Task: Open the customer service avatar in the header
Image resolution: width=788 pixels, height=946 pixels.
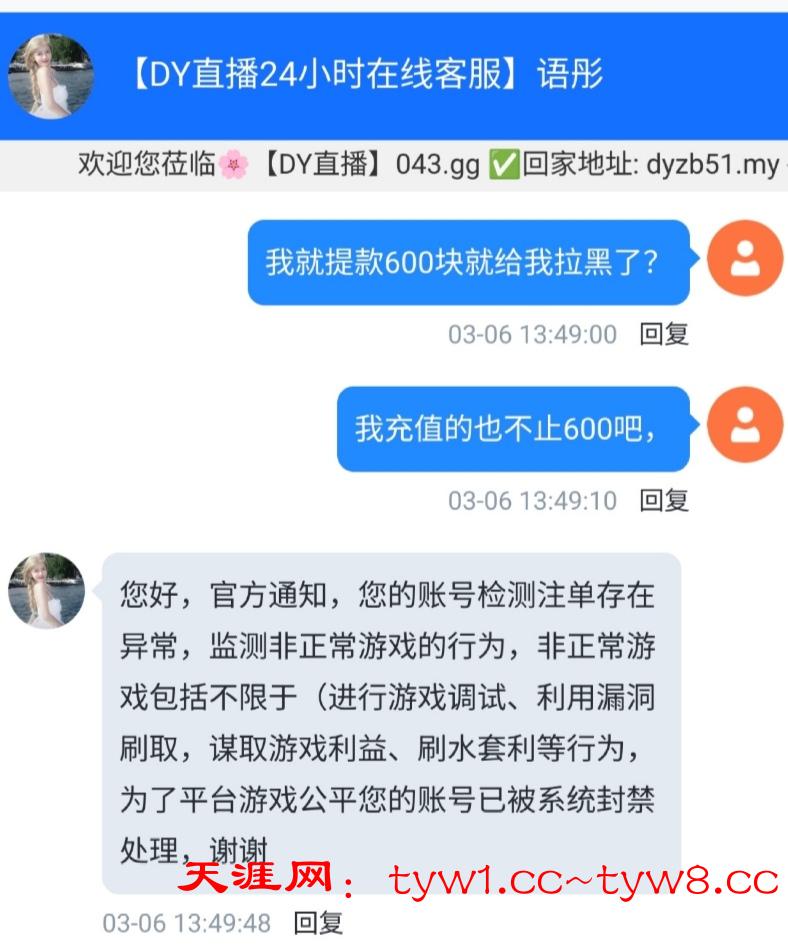Action: coord(50,76)
